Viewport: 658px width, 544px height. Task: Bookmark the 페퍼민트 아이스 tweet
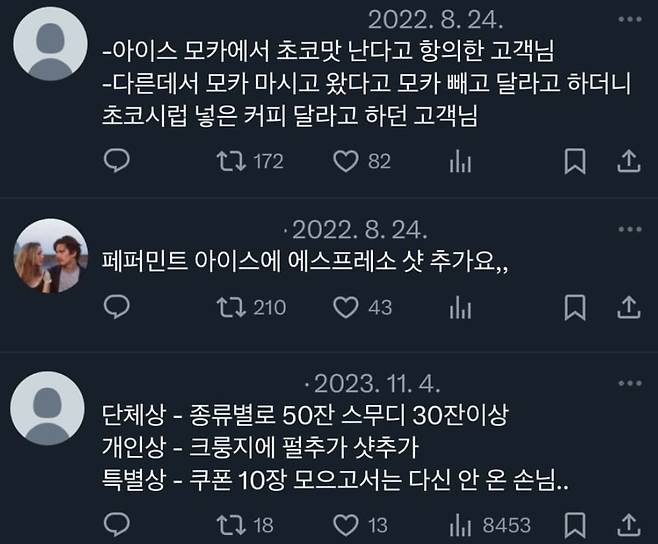[575, 308]
